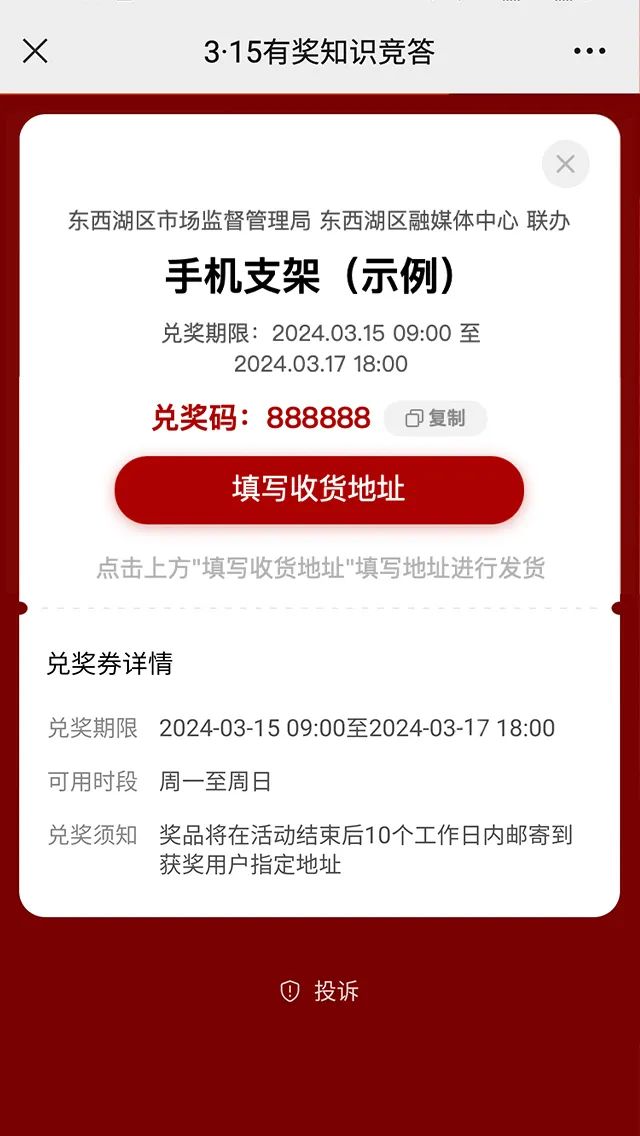Dismiss the prize card with its close icon
Viewport: 640px width, 1136px height.
click(565, 164)
